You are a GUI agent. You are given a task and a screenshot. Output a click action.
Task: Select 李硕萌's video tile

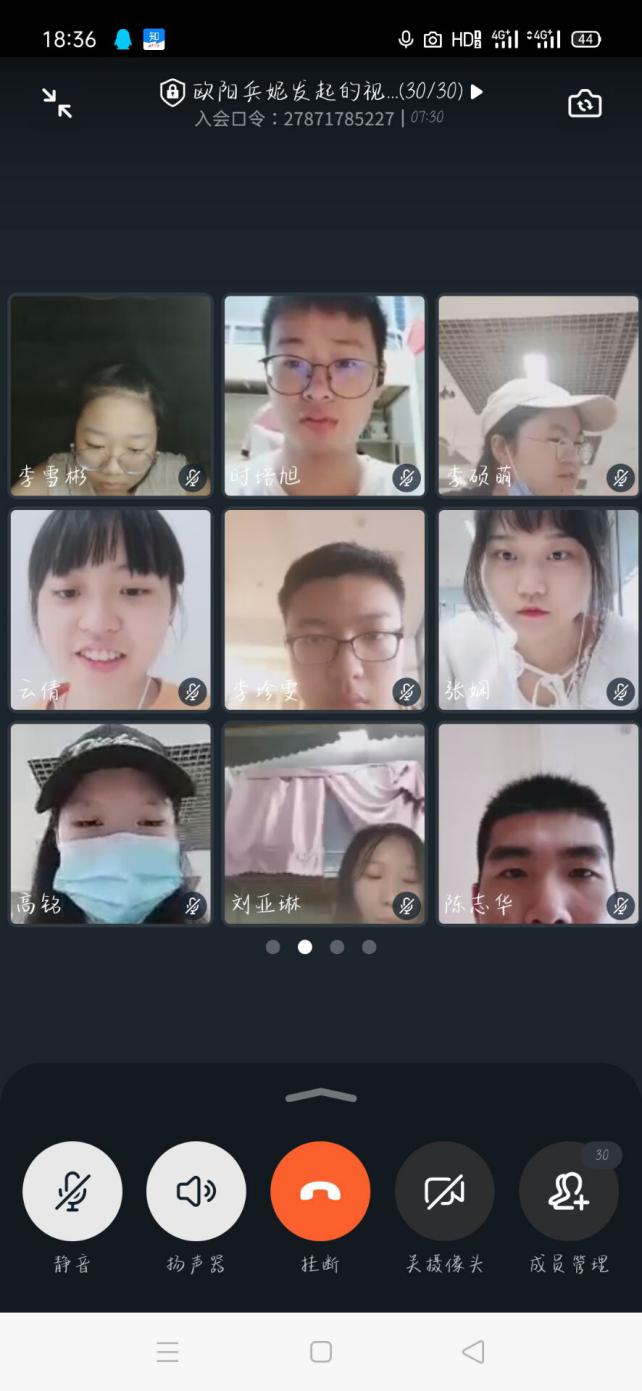pos(538,395)
